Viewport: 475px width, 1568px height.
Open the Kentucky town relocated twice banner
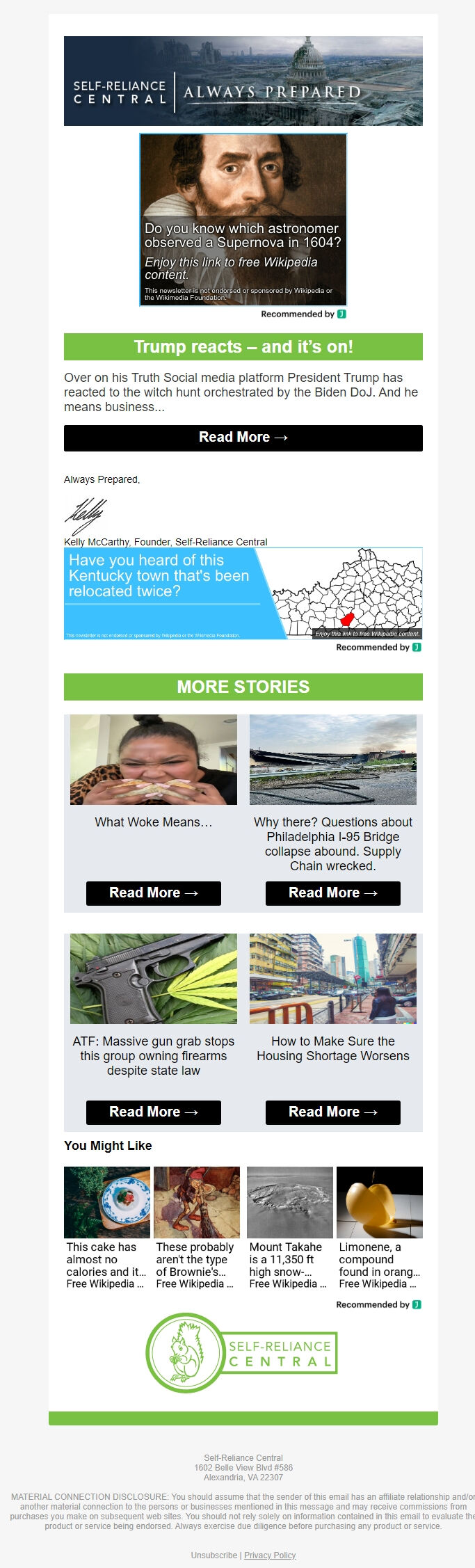point(243,593)
